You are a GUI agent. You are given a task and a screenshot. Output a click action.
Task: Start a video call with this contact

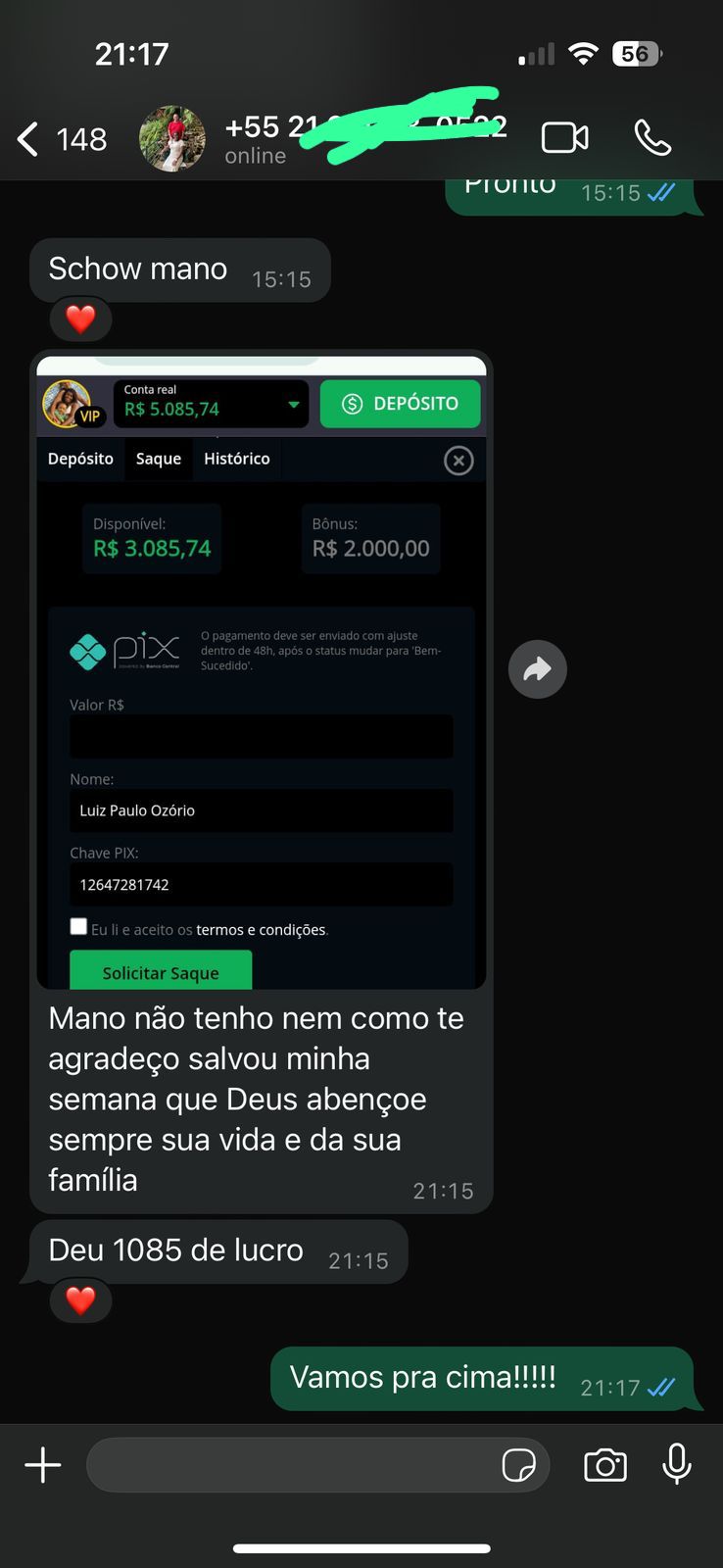click(x=565, y=138)
